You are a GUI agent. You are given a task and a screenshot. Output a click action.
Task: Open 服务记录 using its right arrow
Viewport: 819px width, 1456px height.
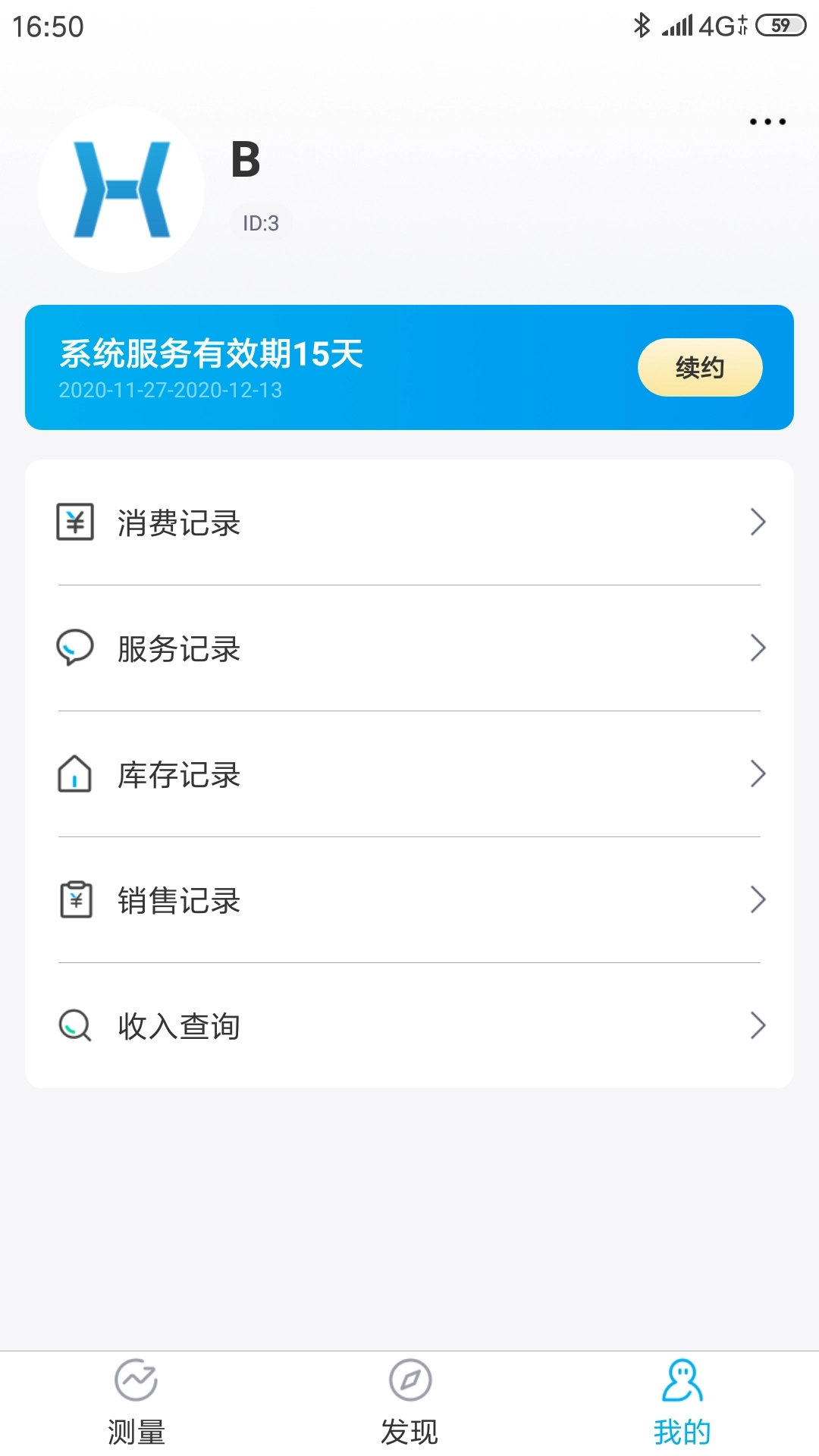(x=758, y=648)
